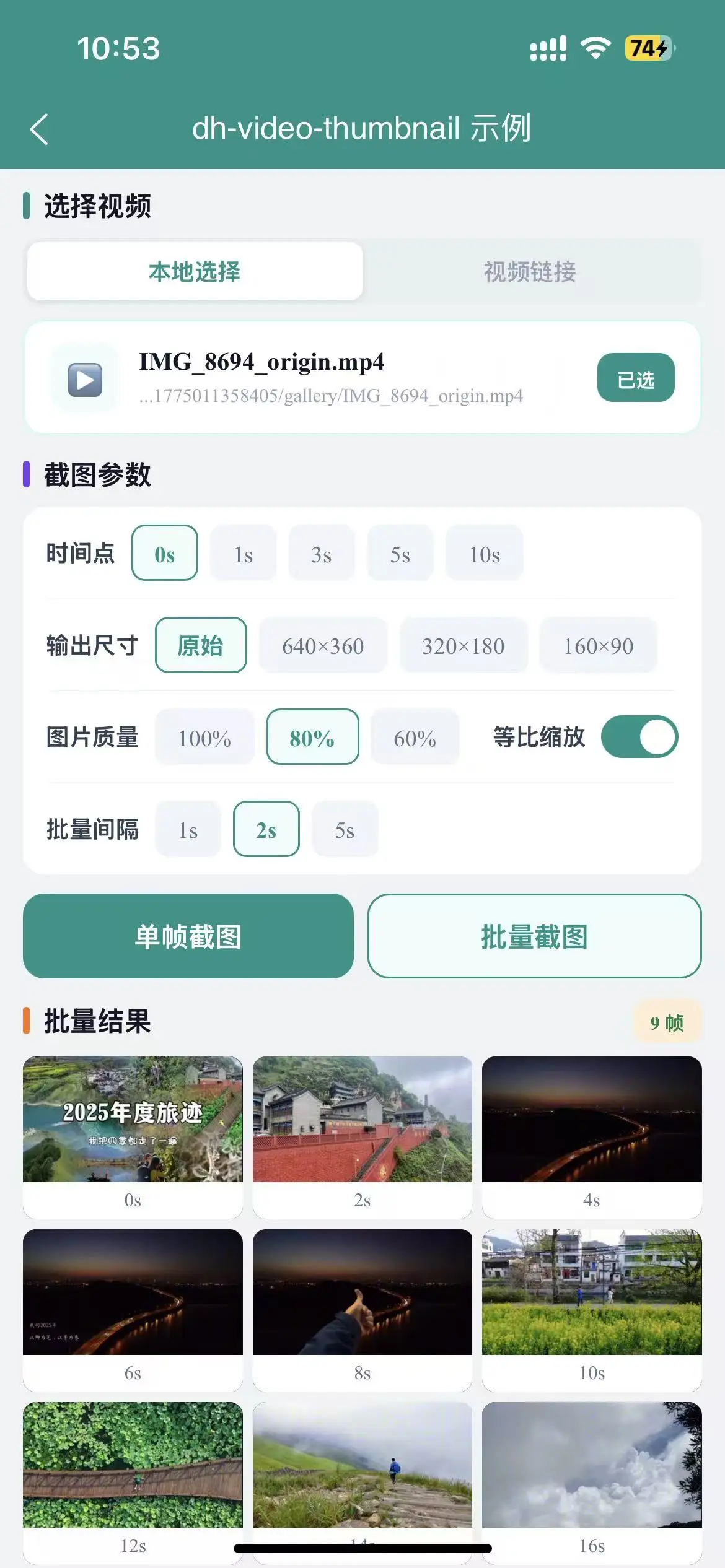Open the 10s frame thumbnail
The image size is (725, 1568).
point(592,1292)
